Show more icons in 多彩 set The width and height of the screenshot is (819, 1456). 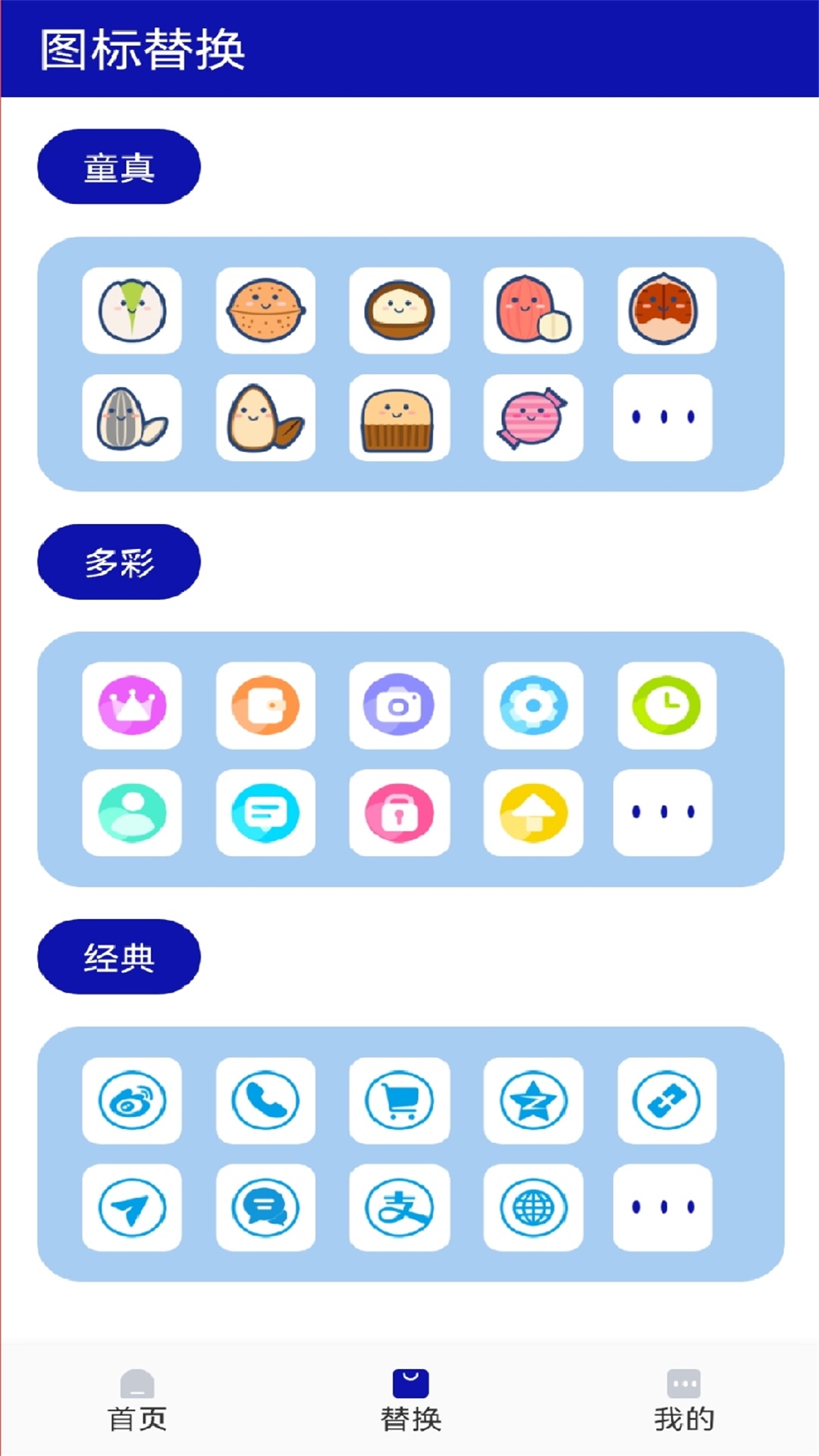pos(663,813)
